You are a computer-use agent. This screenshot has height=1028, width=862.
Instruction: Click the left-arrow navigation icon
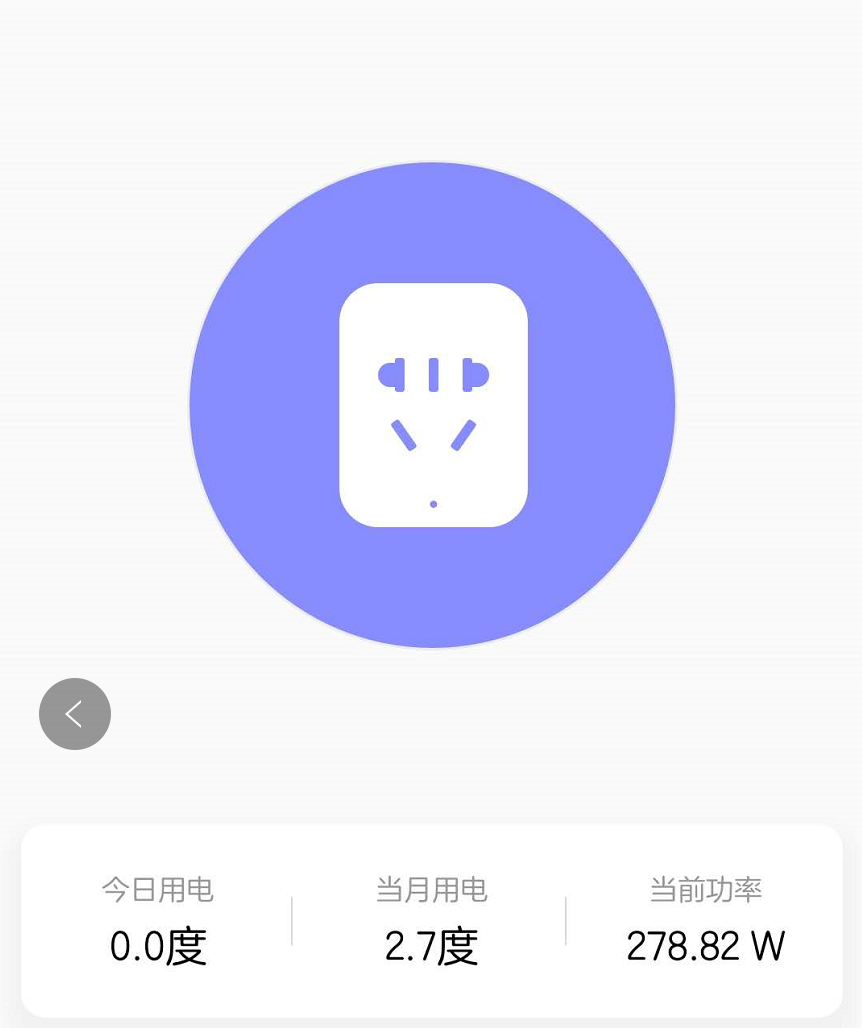(74, 713)
